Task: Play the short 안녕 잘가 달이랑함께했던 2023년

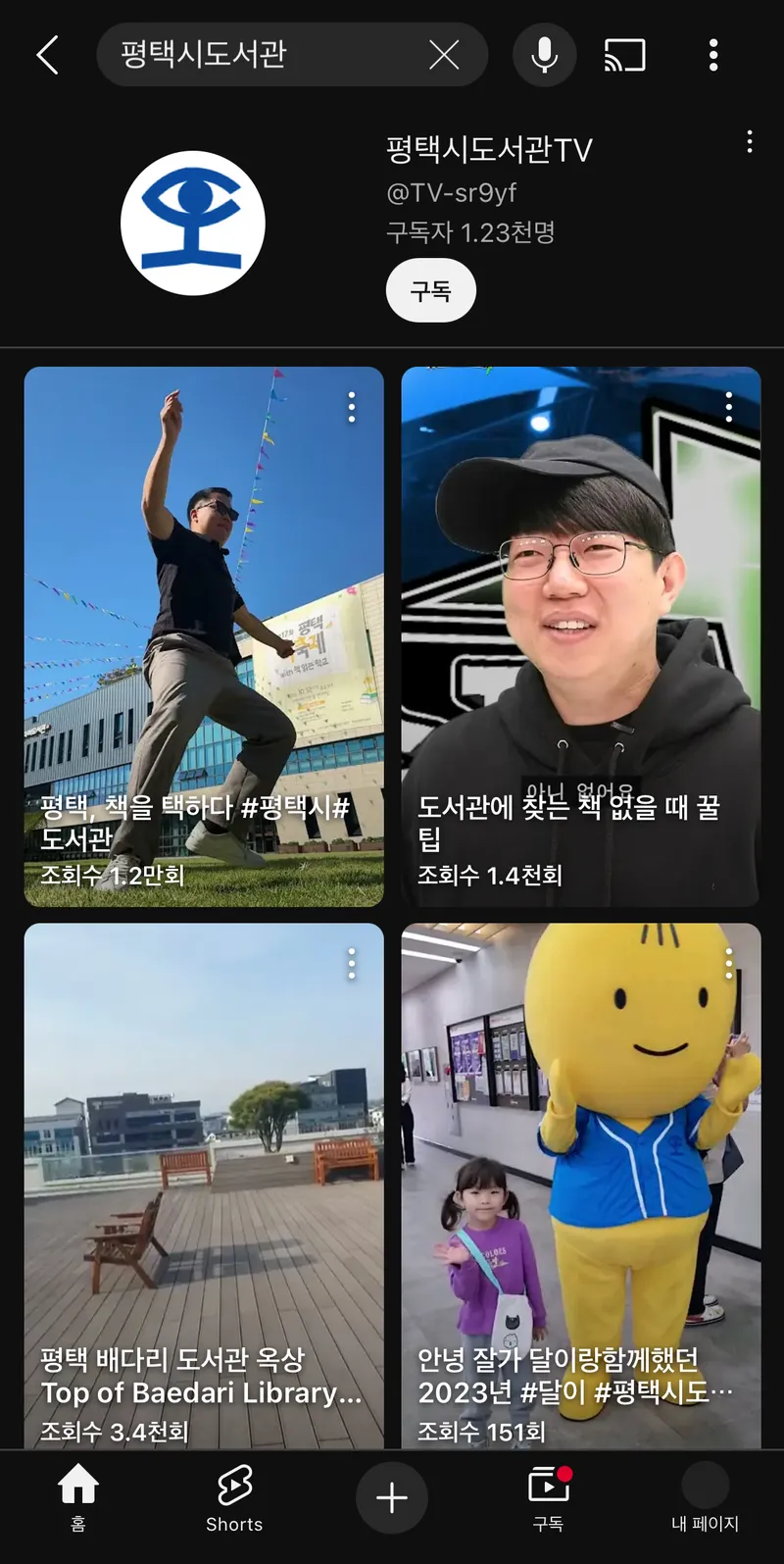Action: coord(580,1186)
